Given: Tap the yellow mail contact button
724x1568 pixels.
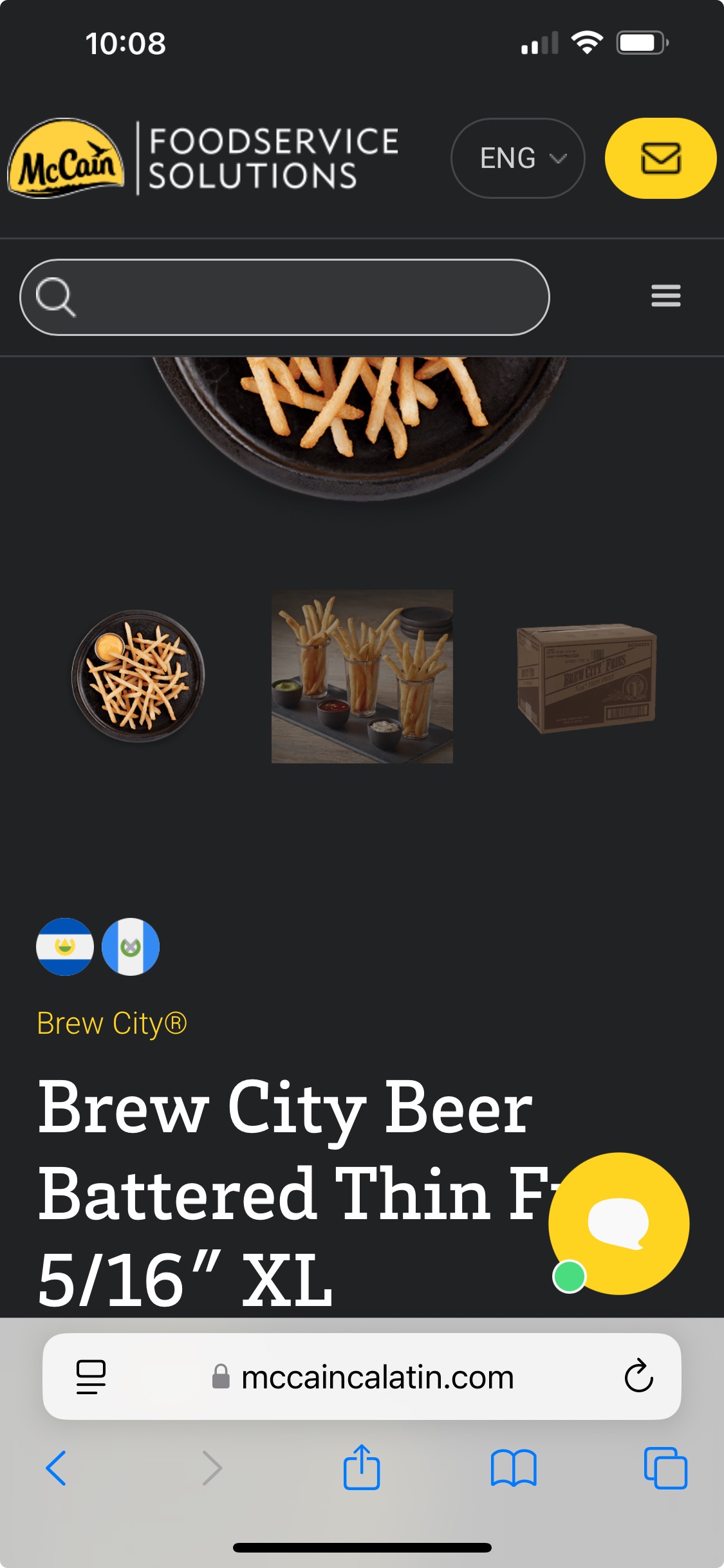Looking at the screenshot, I should [660, 158].
